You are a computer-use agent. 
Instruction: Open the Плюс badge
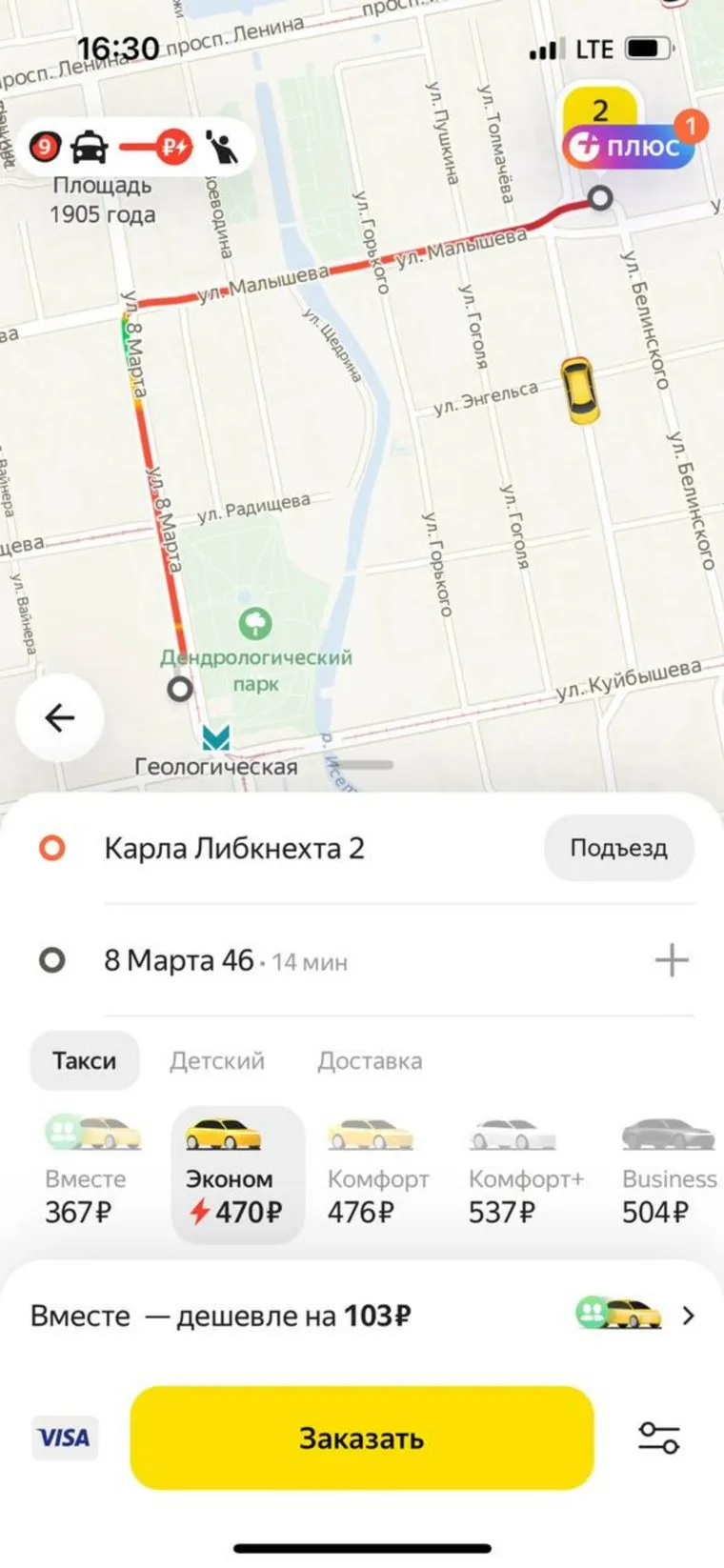[629, 148]
